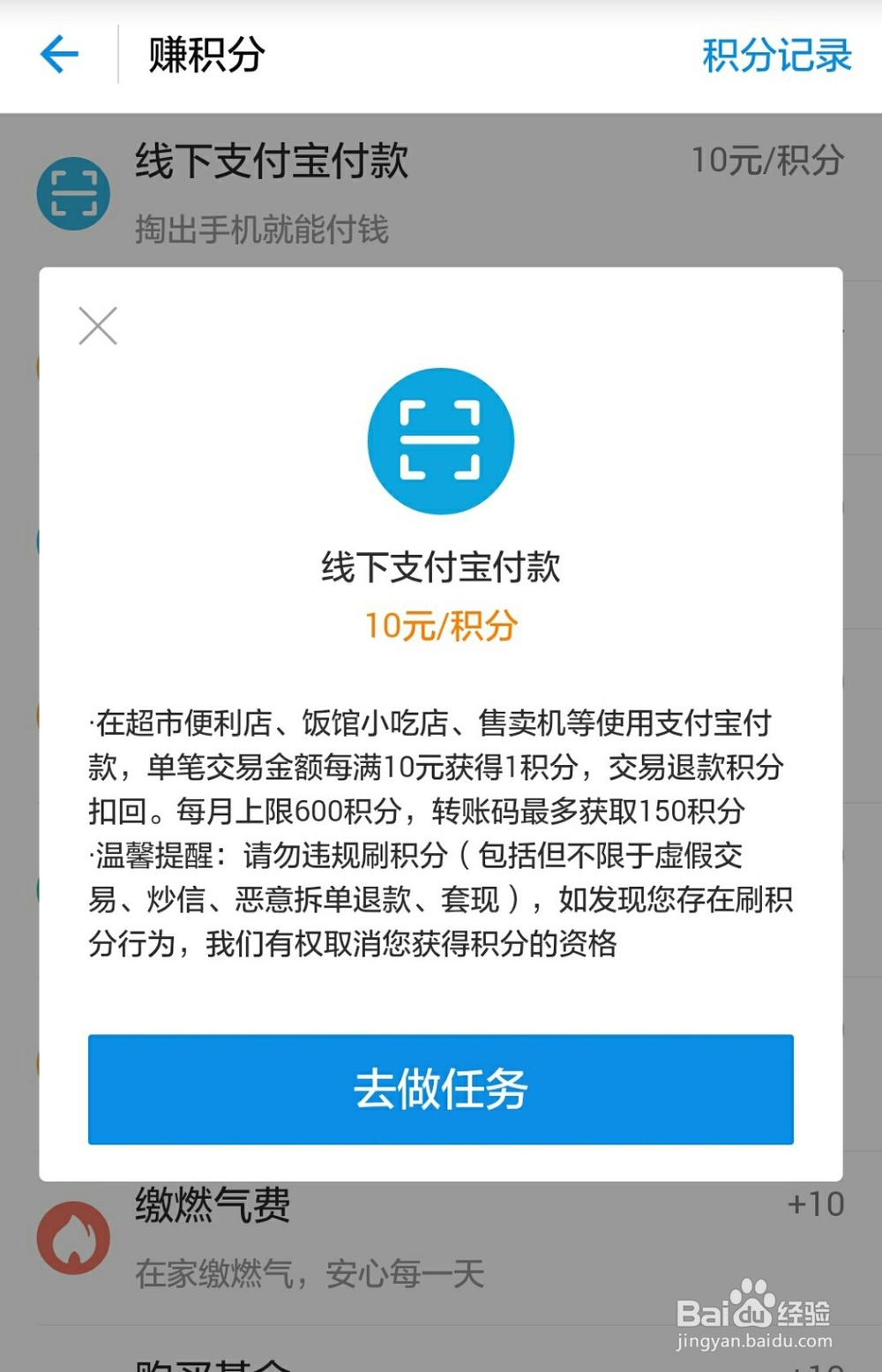This screenshot has width=882, height=1372.
Task: Tap the QR-scan icon beside 线下支付宝付款
Action: pos(73,194)
